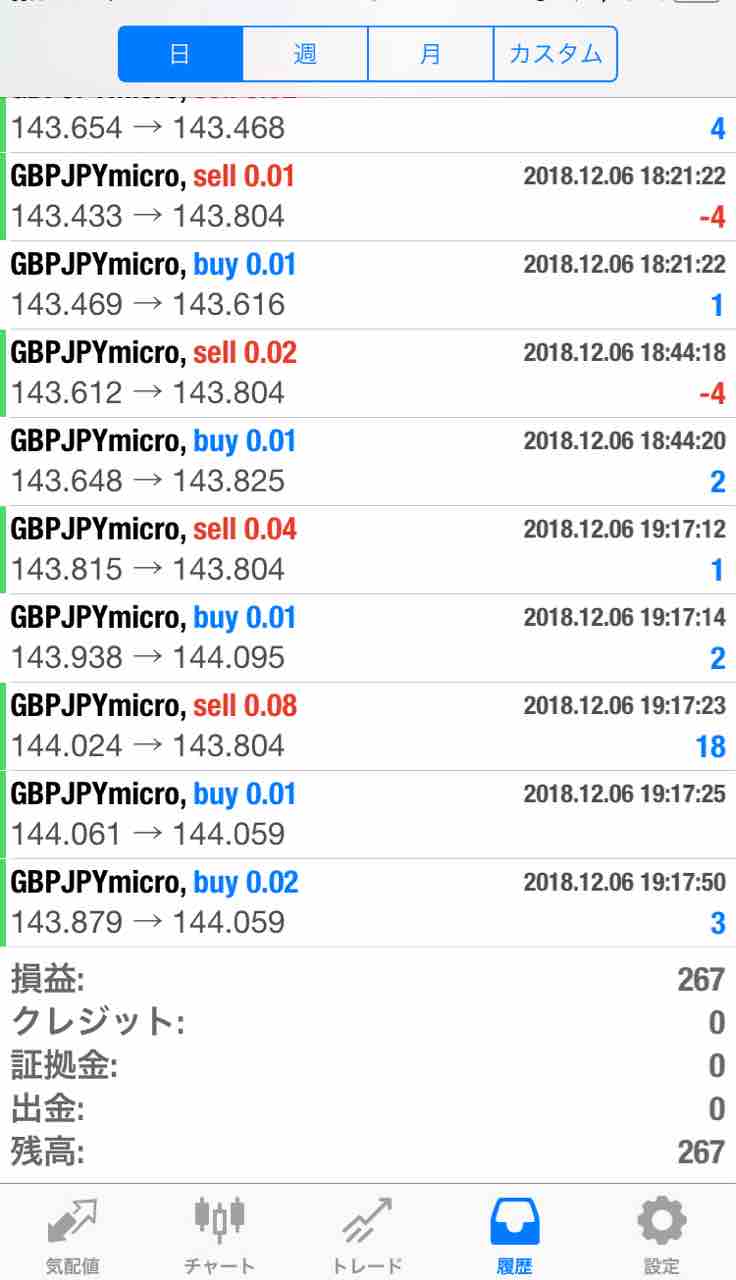The height and width of the screenshot is (1280, 736).
Task: Expand the buy 0.02 trade at 19:17:50
Action: [368, 901]
